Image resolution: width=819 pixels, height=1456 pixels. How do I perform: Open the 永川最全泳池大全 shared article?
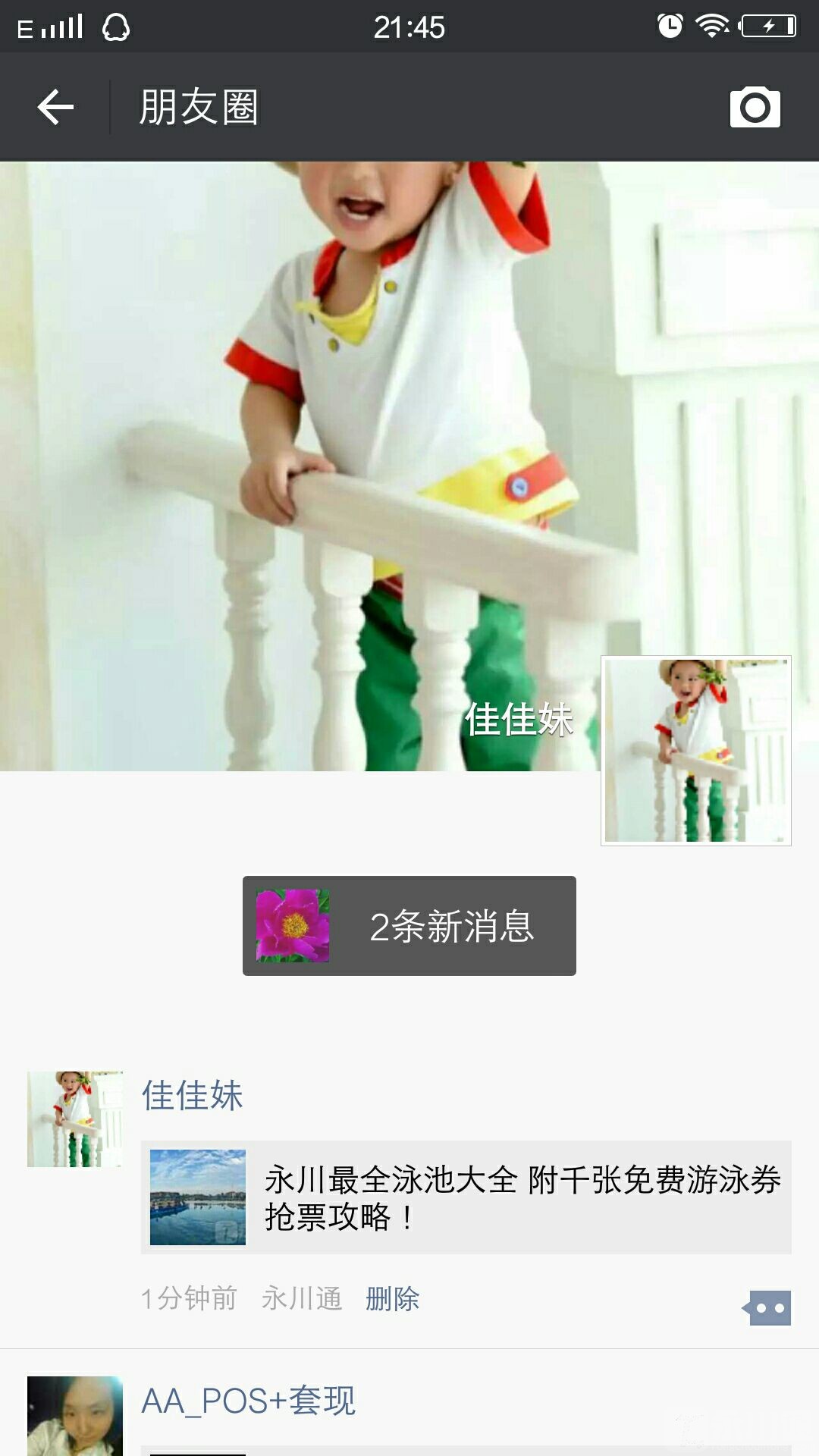coord(466,1197)
